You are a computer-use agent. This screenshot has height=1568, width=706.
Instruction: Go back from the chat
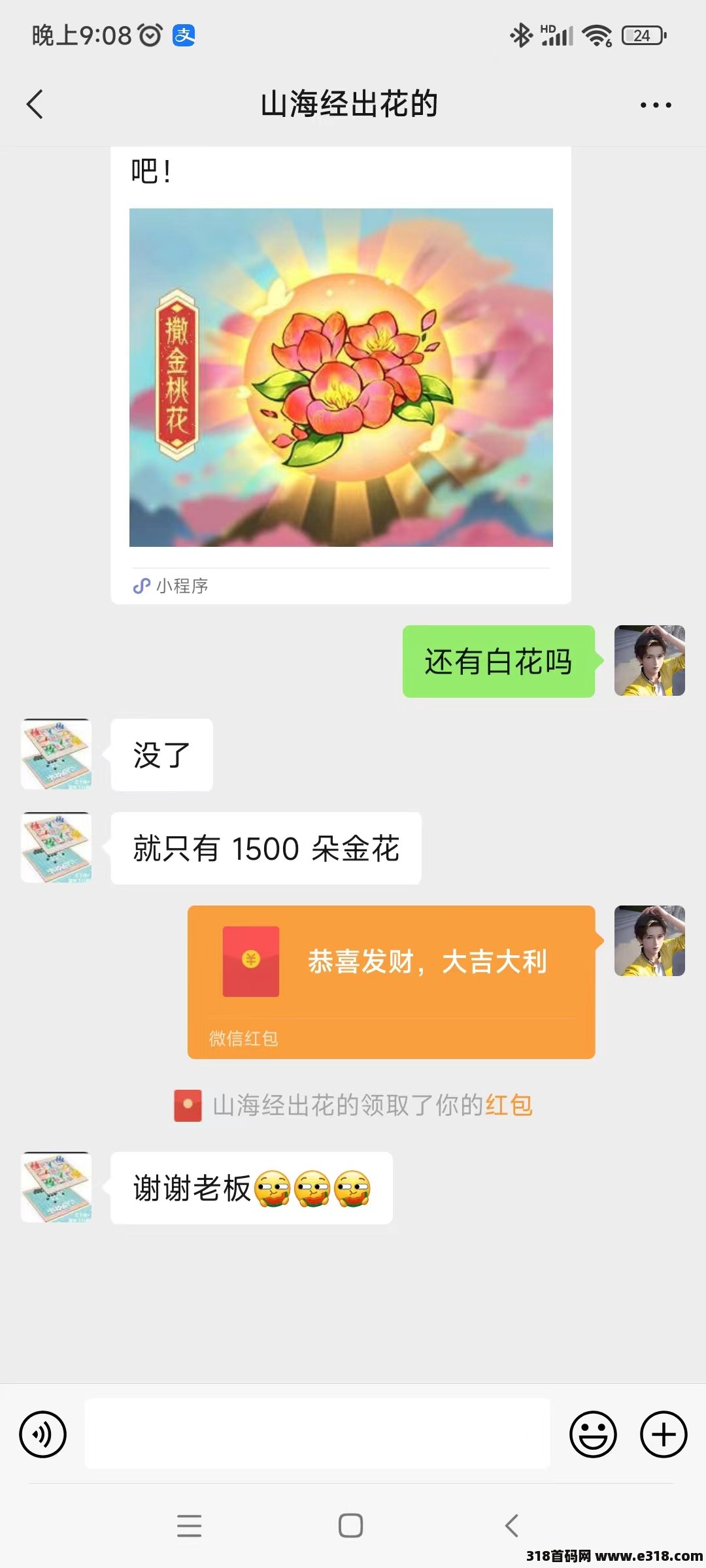pos(35,105)
